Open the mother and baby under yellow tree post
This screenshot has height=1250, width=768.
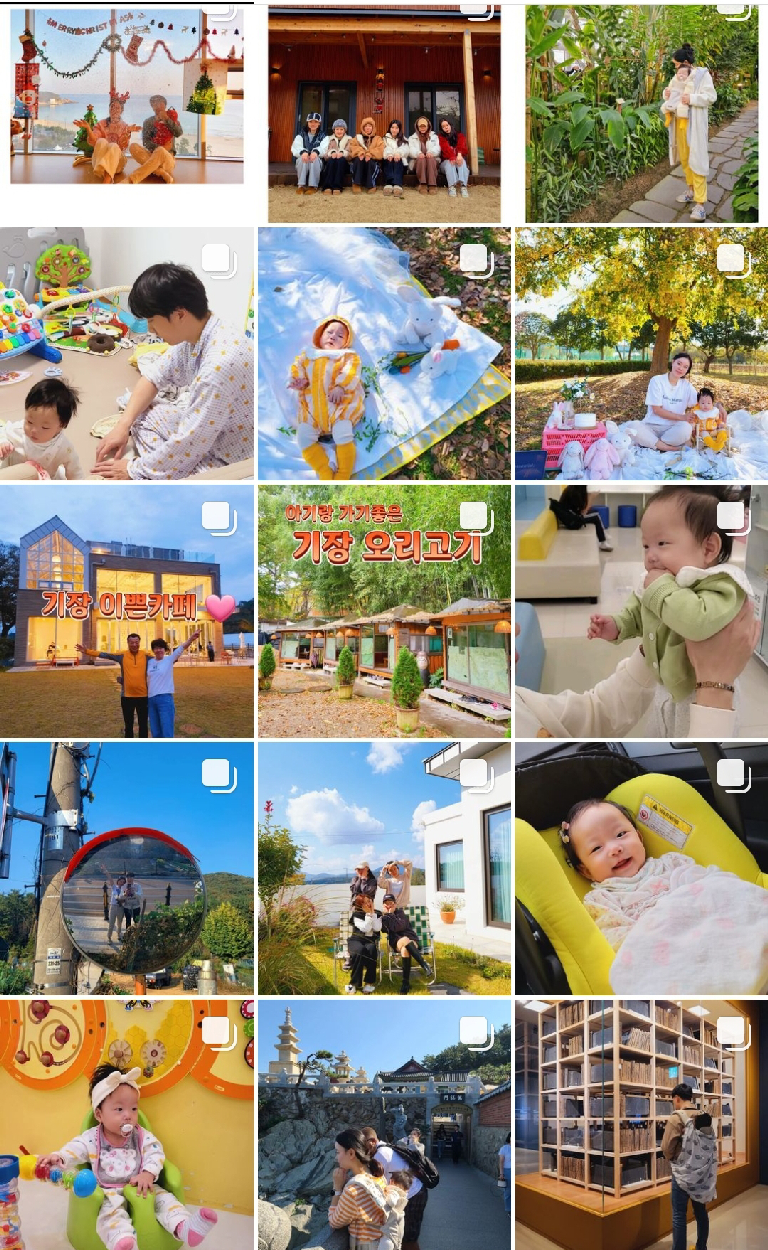pos(641,355)
